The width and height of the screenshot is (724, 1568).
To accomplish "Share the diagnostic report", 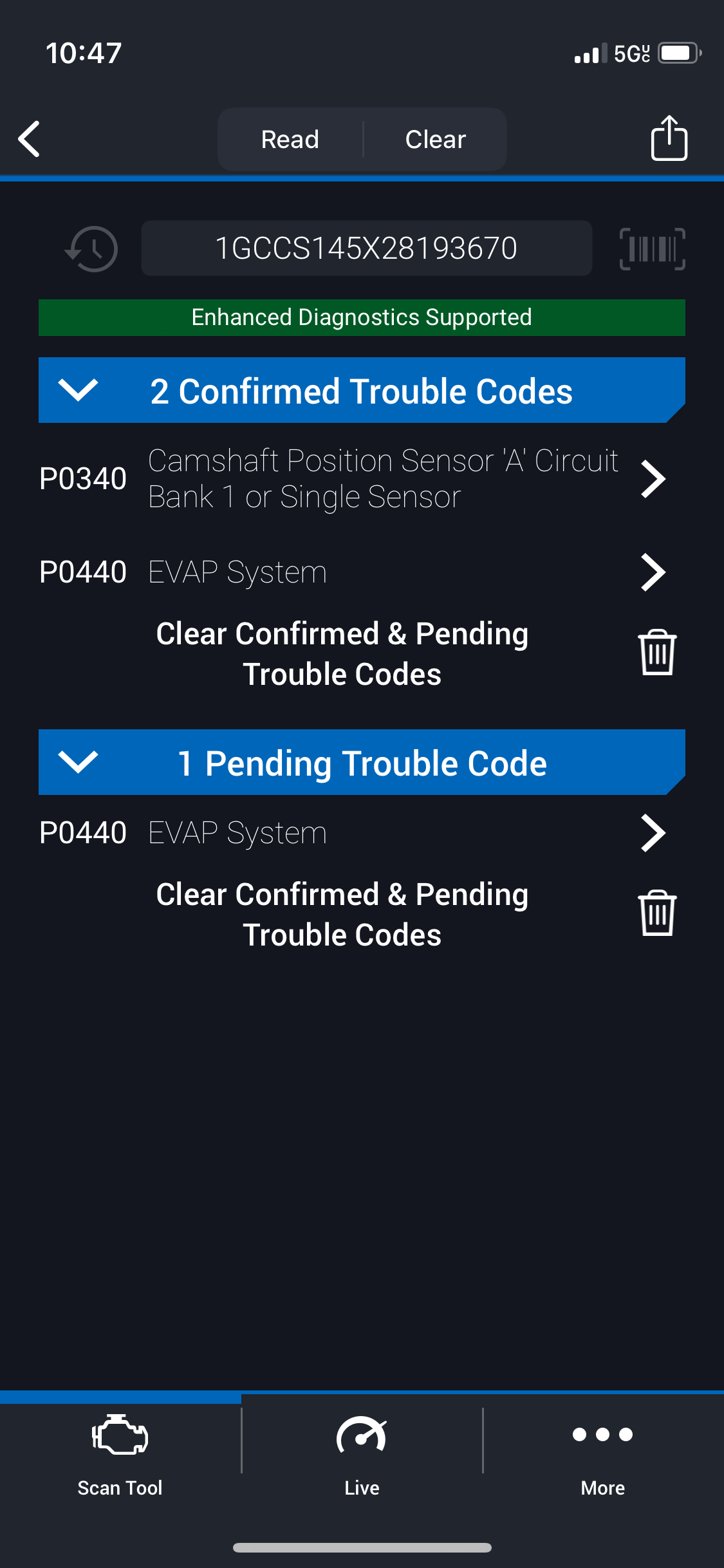I will click(x=669, y=138).
